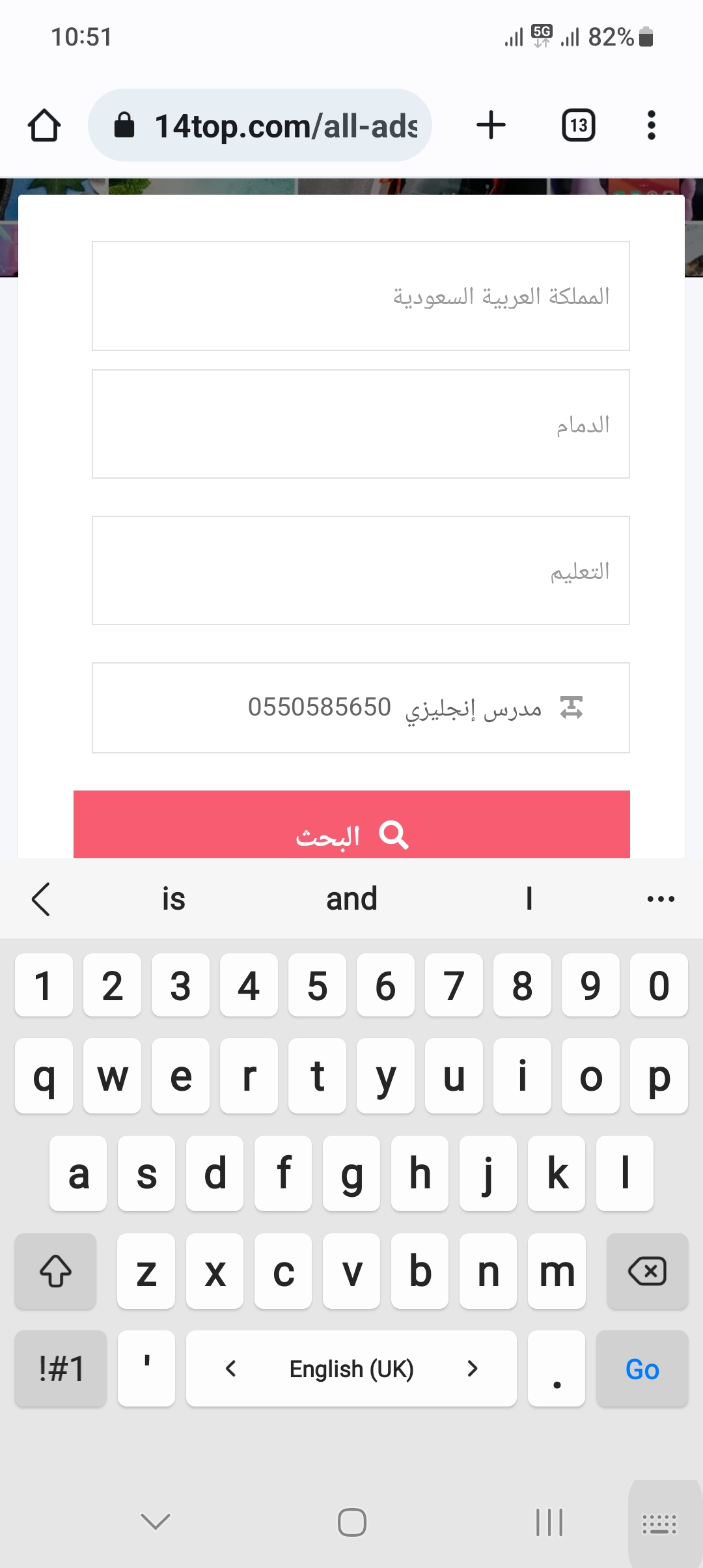The height and width of the screenshot is (1568, 703).
Task: Hit the keyboard backspace key
Action: pyautogui.click(x=647, y=1271)
